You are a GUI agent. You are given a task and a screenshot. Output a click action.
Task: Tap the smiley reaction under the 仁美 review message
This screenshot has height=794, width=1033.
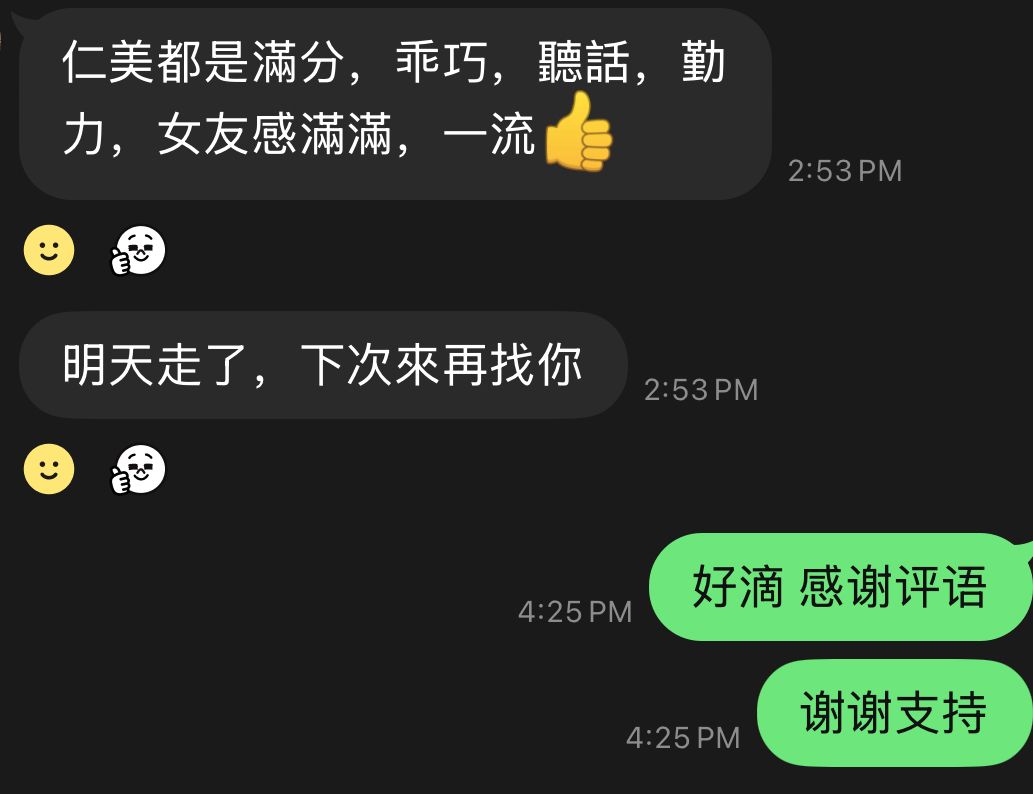tap(49, 250)
